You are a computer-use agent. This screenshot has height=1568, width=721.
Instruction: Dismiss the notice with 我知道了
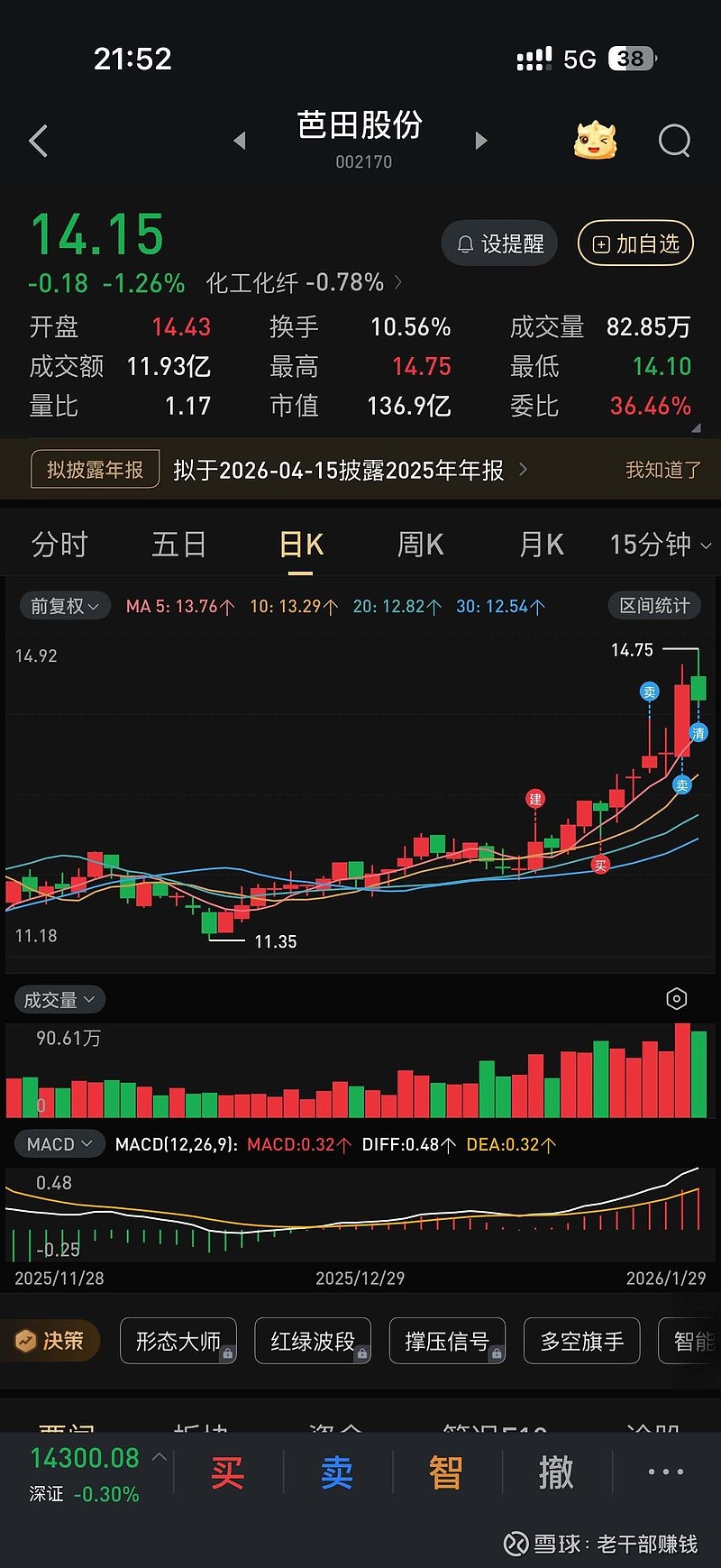[662, 470]
